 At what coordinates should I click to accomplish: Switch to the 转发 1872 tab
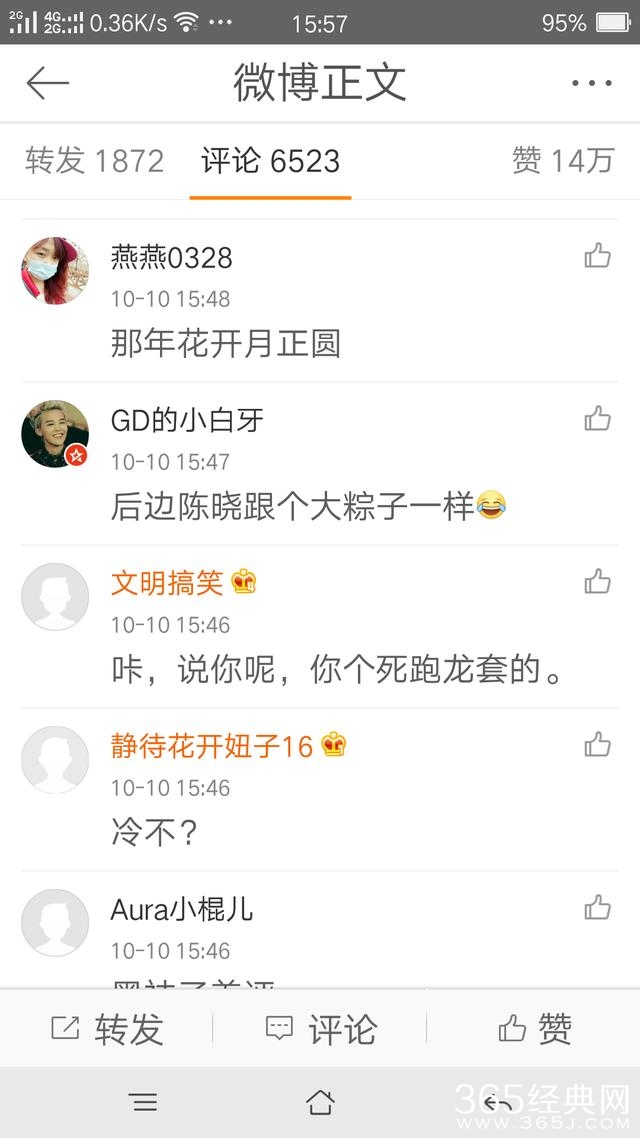point(94,161)
